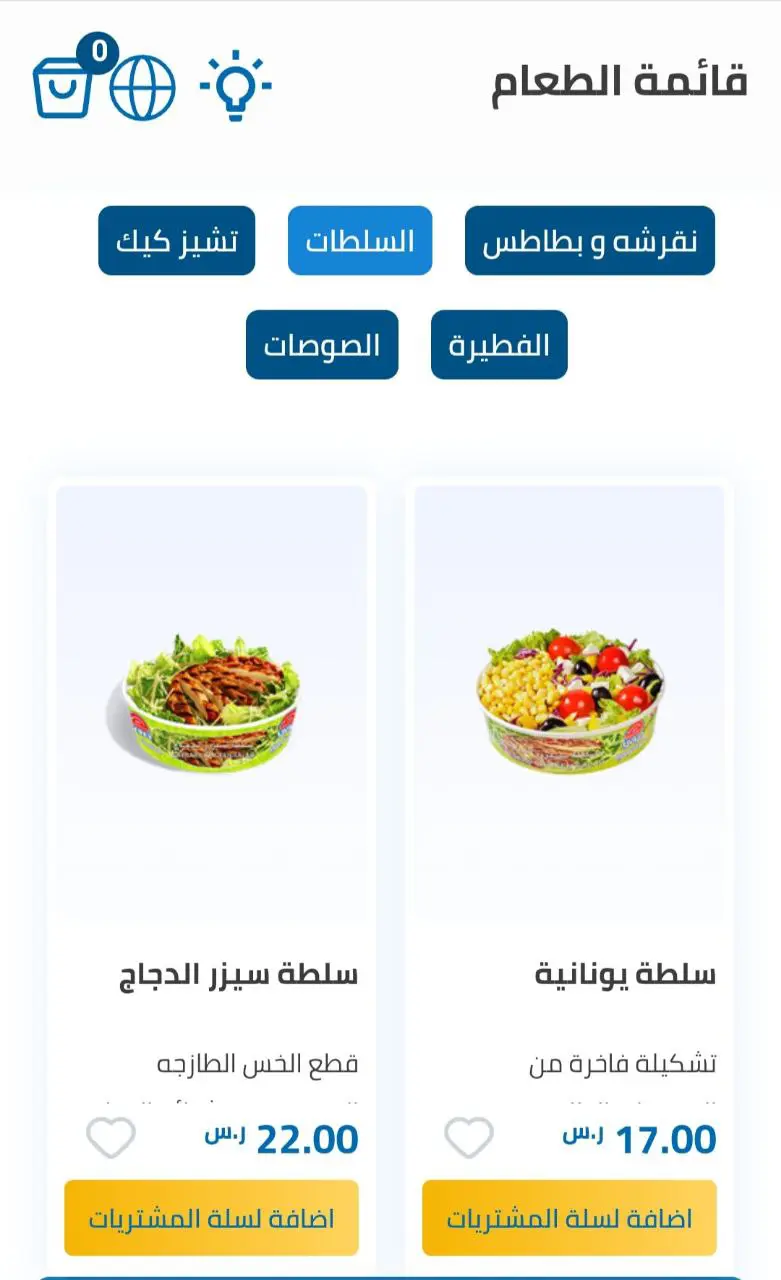Open the الصوصات category

pyautogui.click(x=322, y=345)
